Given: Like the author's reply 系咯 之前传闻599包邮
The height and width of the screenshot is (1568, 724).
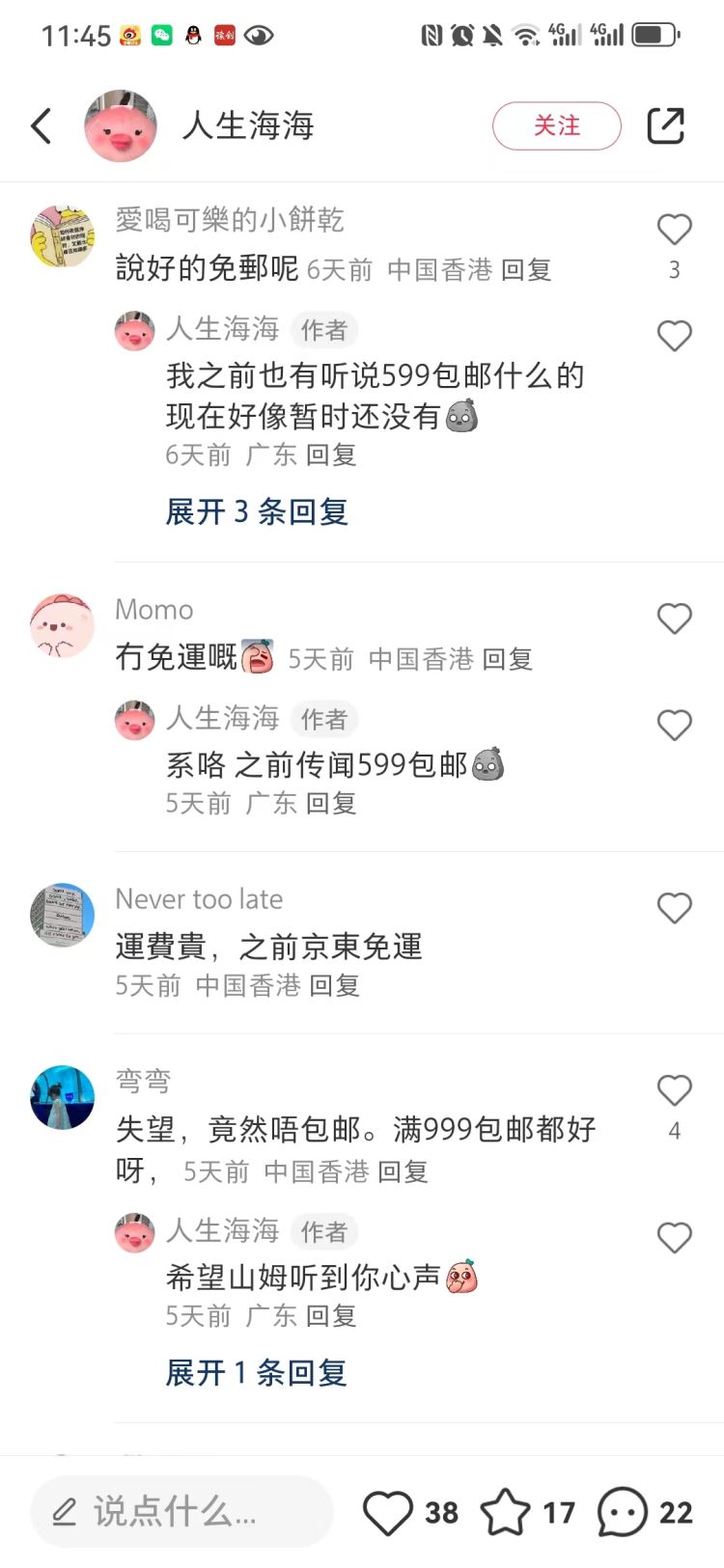Looking at the screenshot, I should (x=674, y=726).
